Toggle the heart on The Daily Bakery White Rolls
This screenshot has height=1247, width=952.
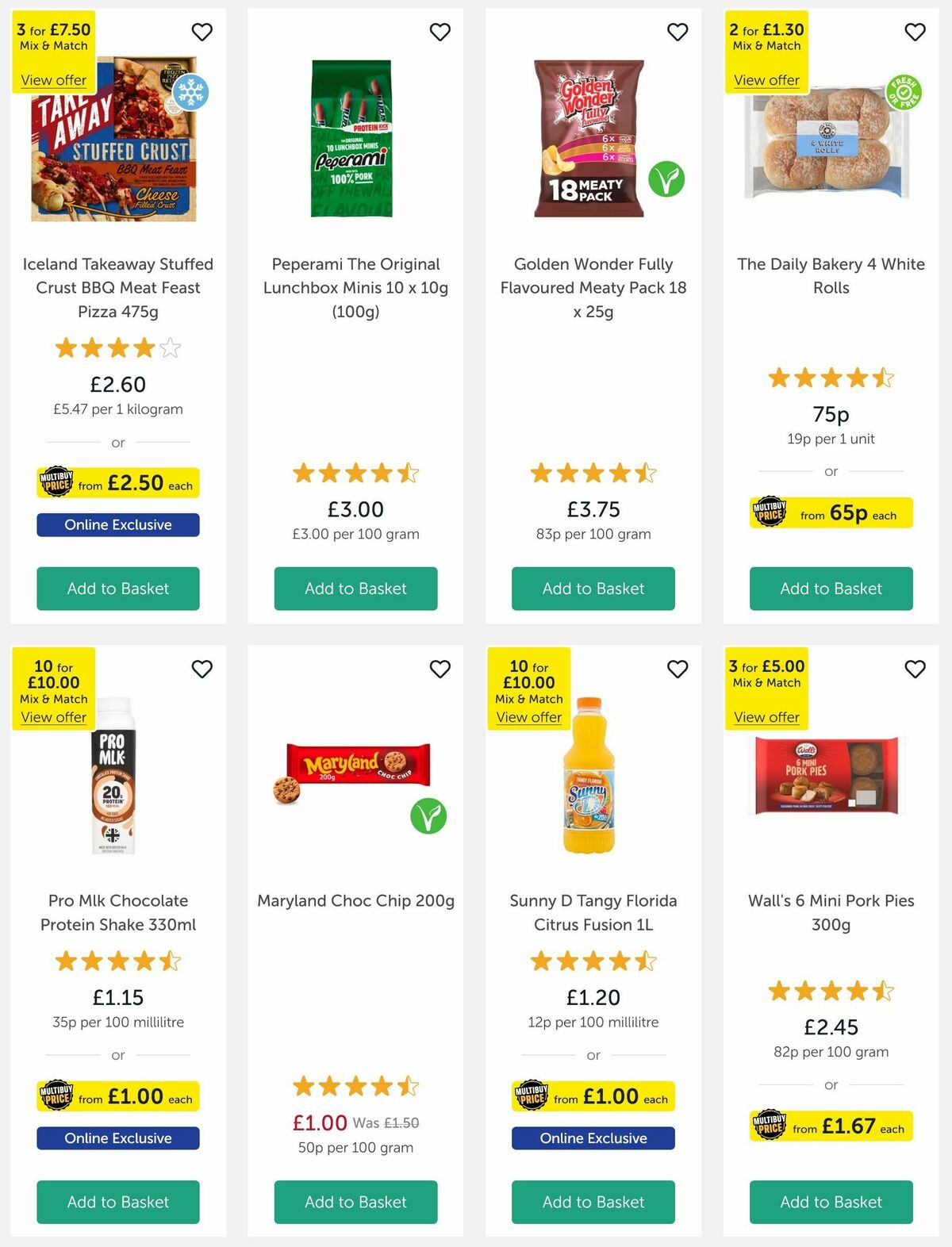click(915, 32)
